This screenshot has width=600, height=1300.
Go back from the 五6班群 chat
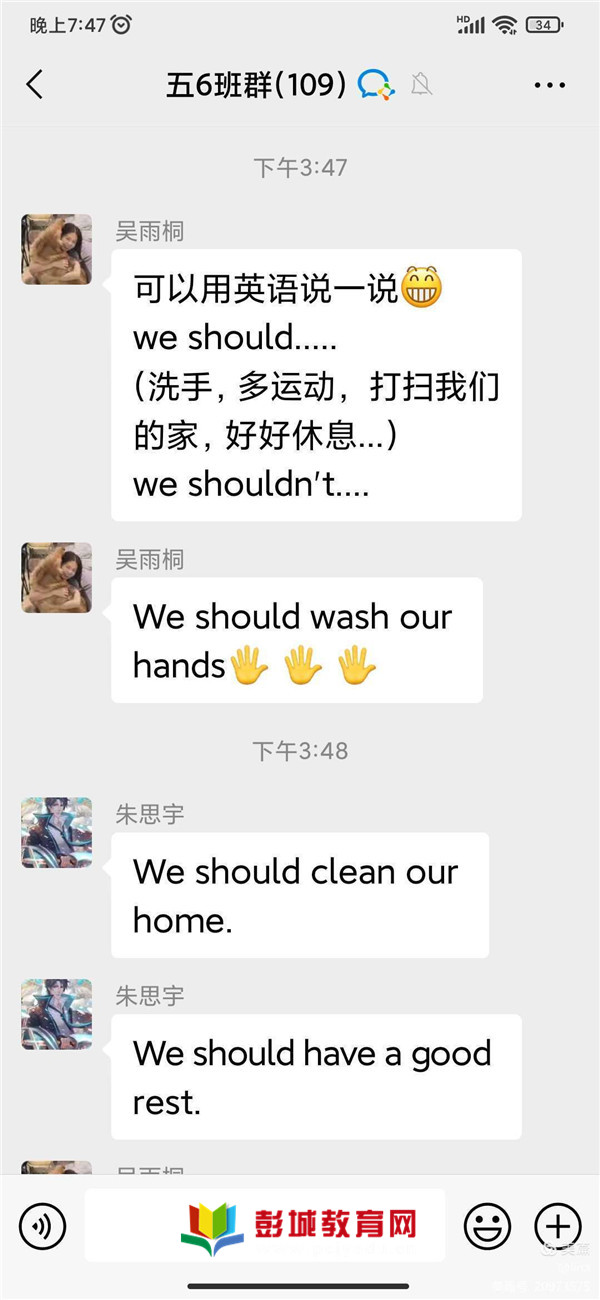[x=35, y=85]
